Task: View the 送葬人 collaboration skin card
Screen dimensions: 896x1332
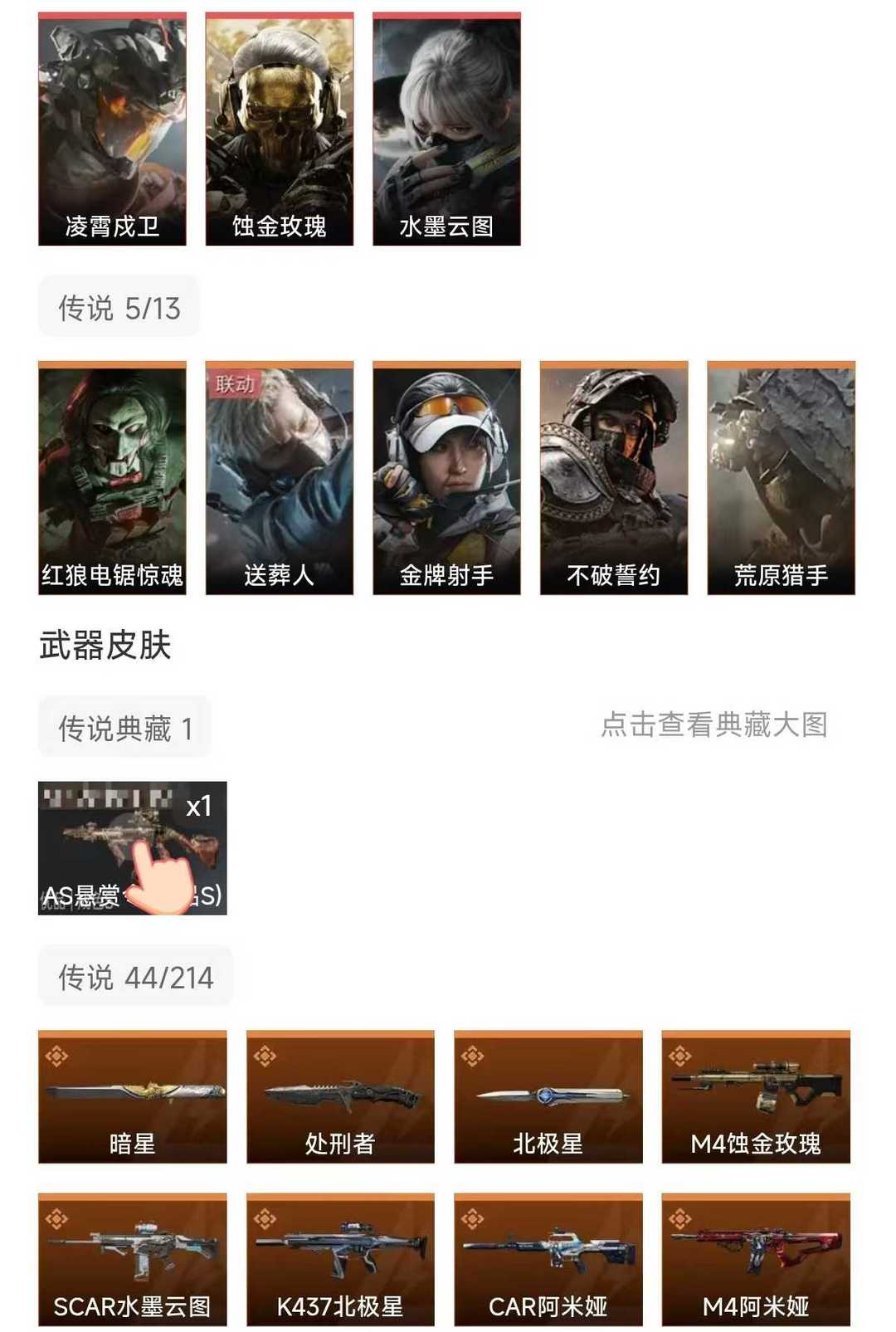Action: 280,478
